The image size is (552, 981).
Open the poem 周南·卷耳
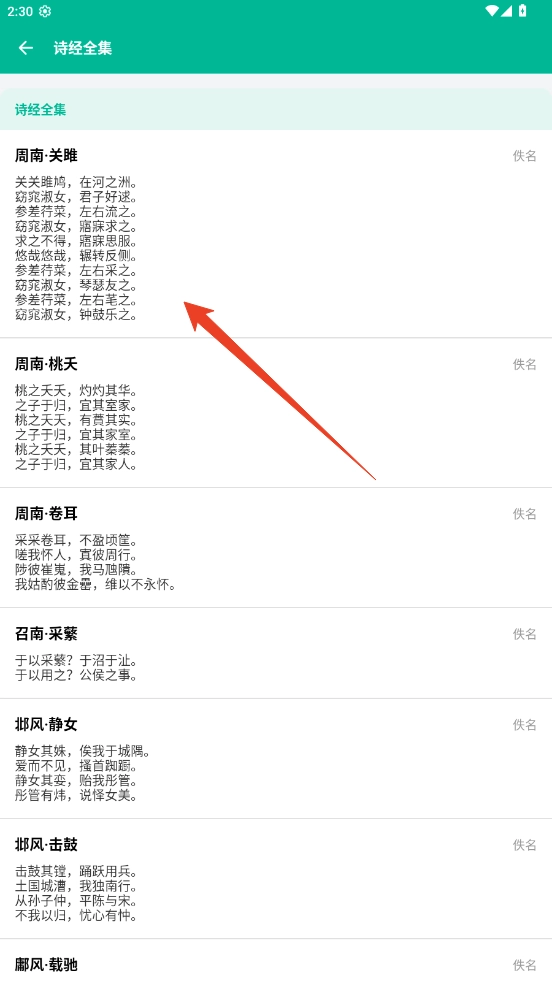coord(276,547)
